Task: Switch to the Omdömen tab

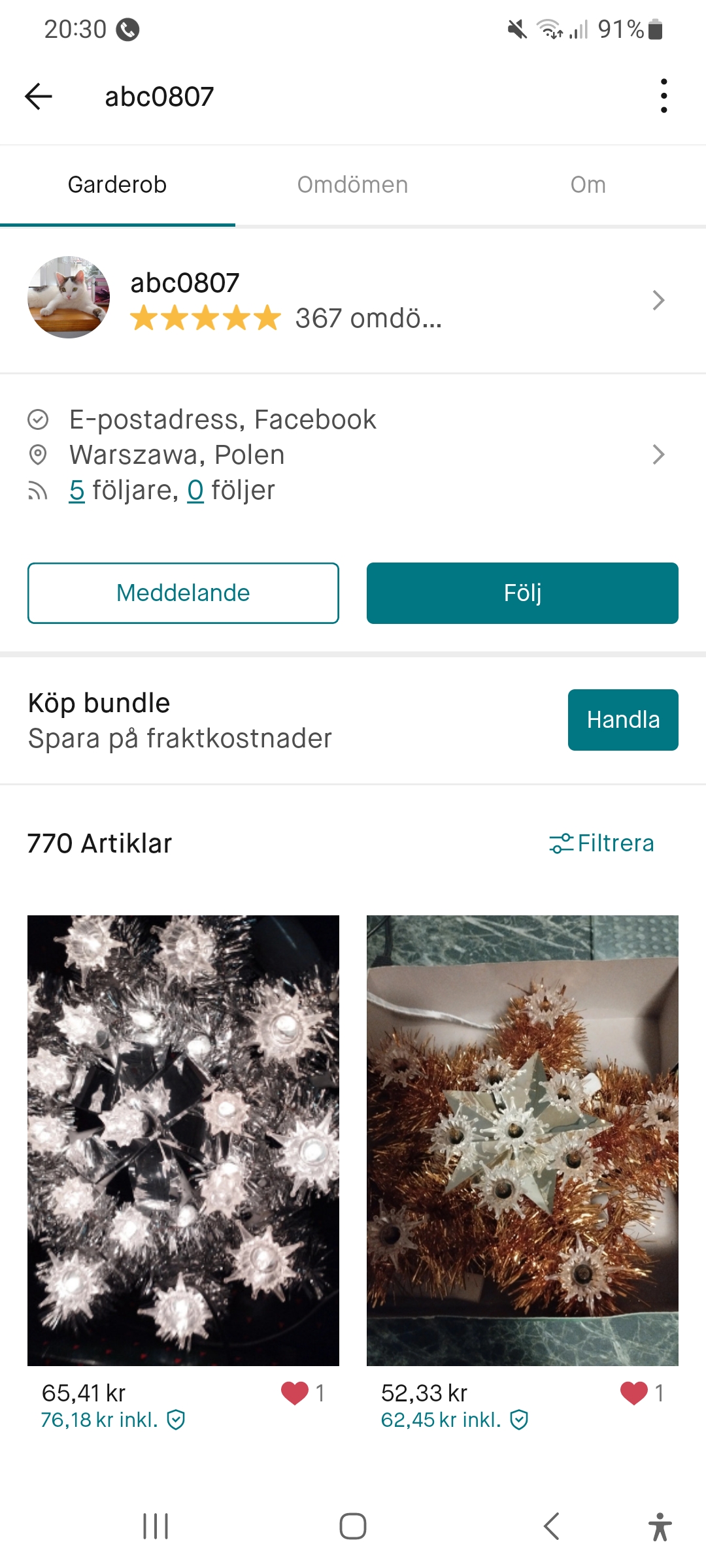Action: pyautogui.click(x=352, y=185)
